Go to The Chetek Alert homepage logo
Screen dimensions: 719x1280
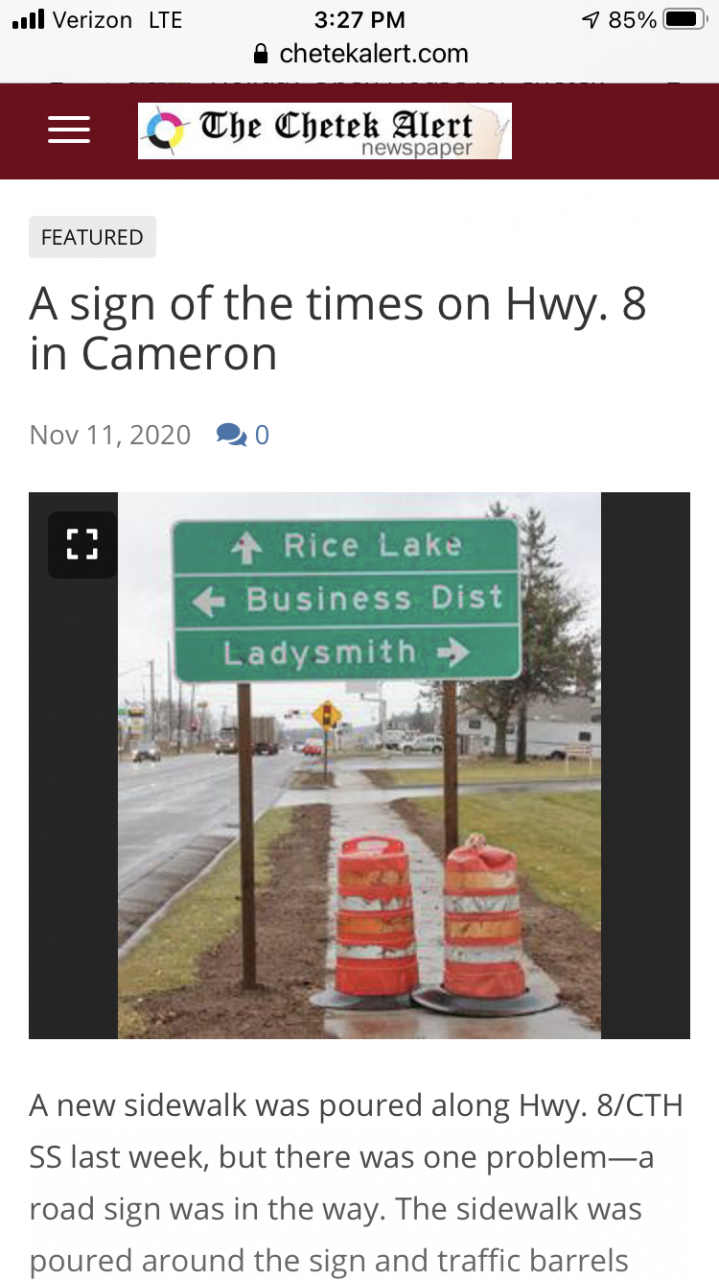pos(324,131)
